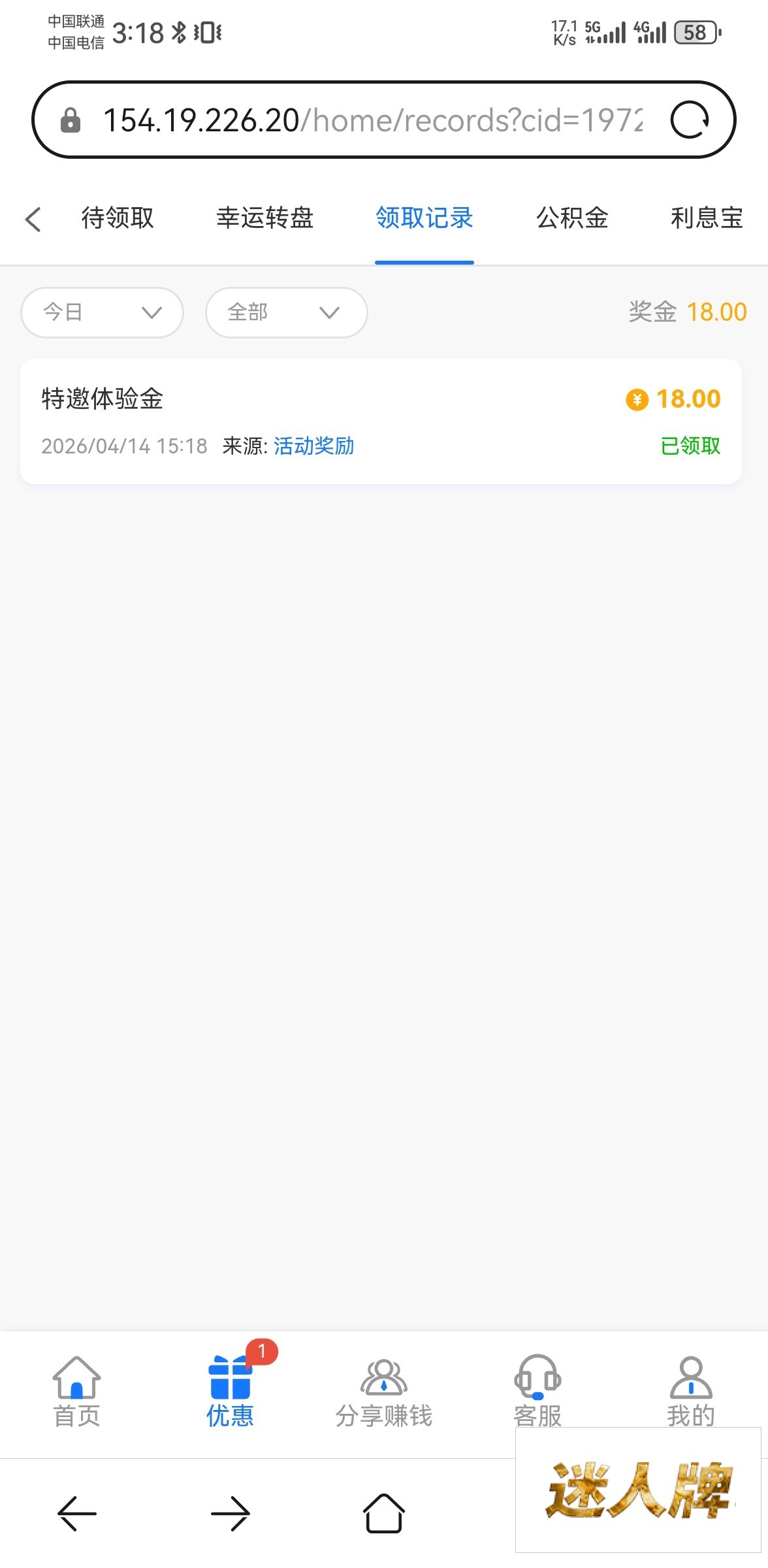Tap the address bar URL field

(372, 120)
